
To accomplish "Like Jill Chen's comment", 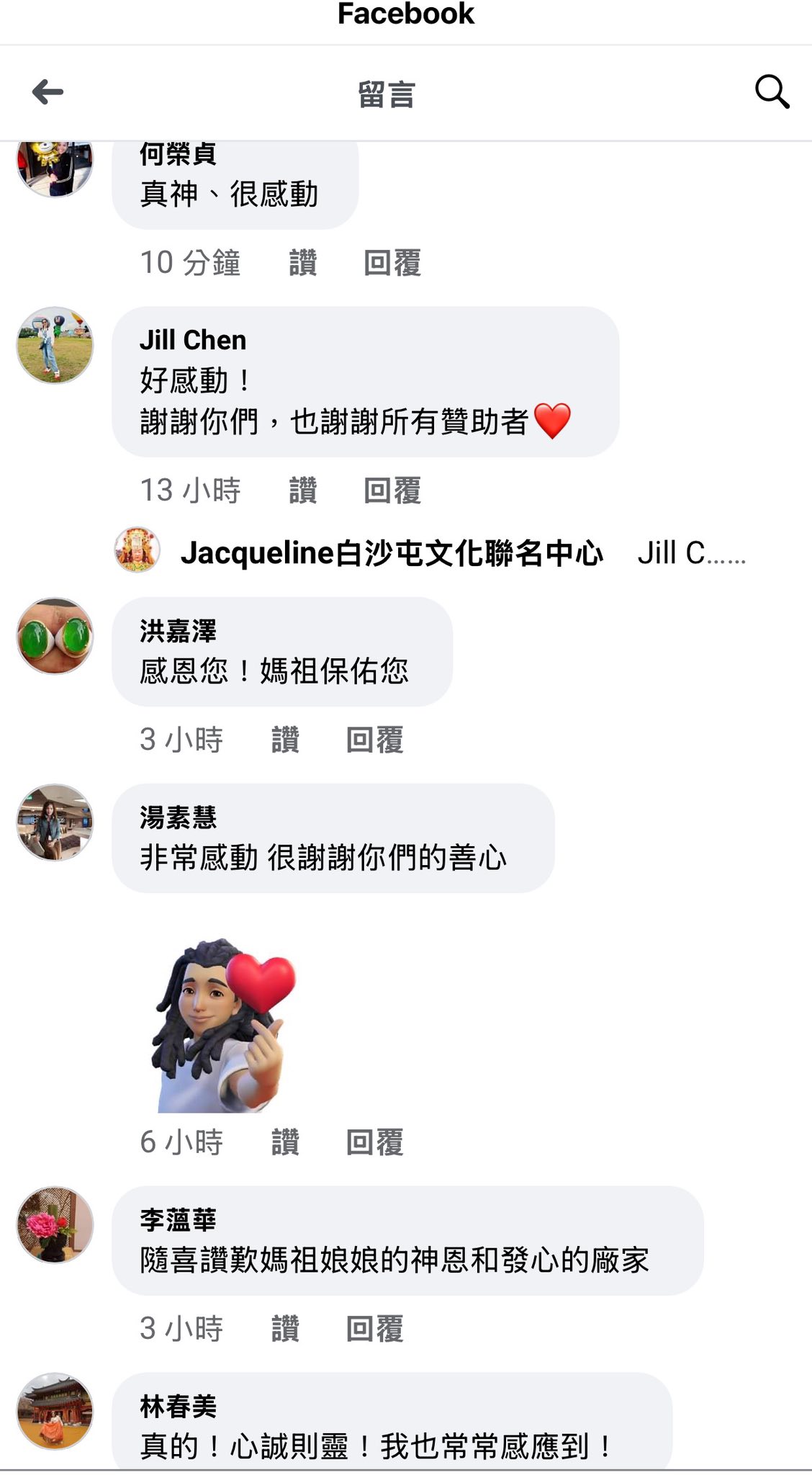I will tap(303, 490).
